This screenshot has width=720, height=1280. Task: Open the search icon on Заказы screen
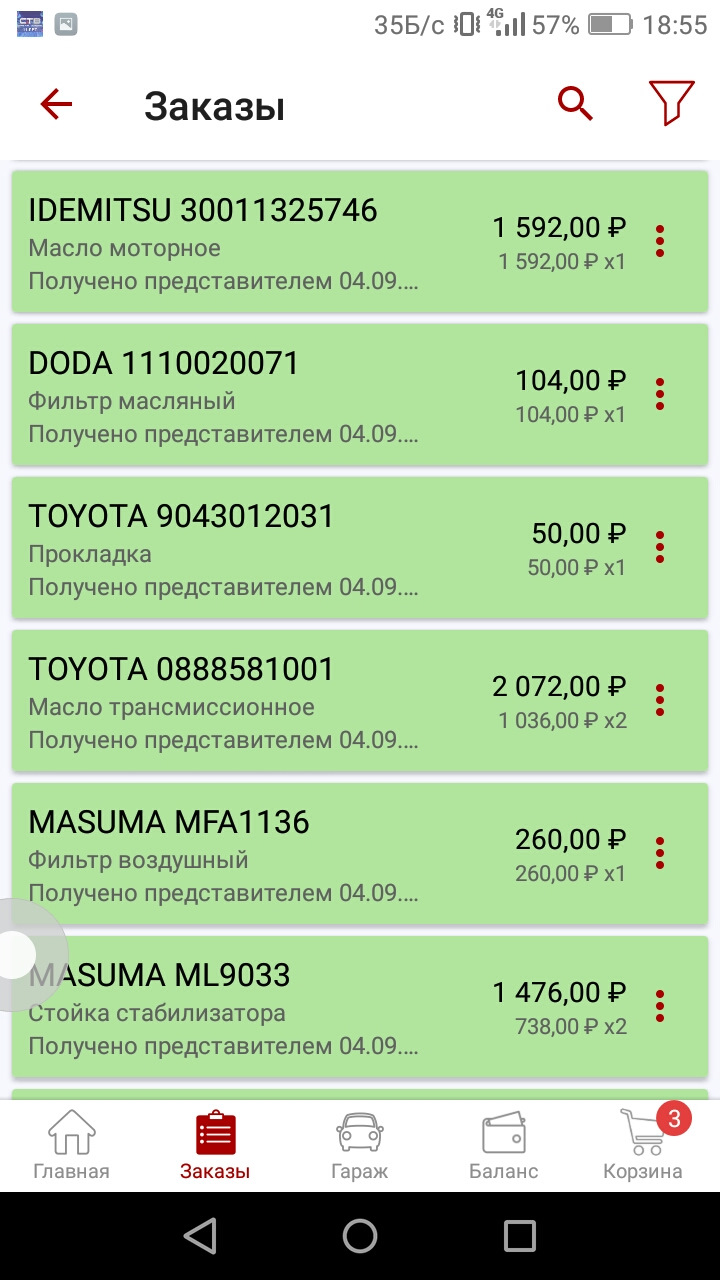coord(575,103)
